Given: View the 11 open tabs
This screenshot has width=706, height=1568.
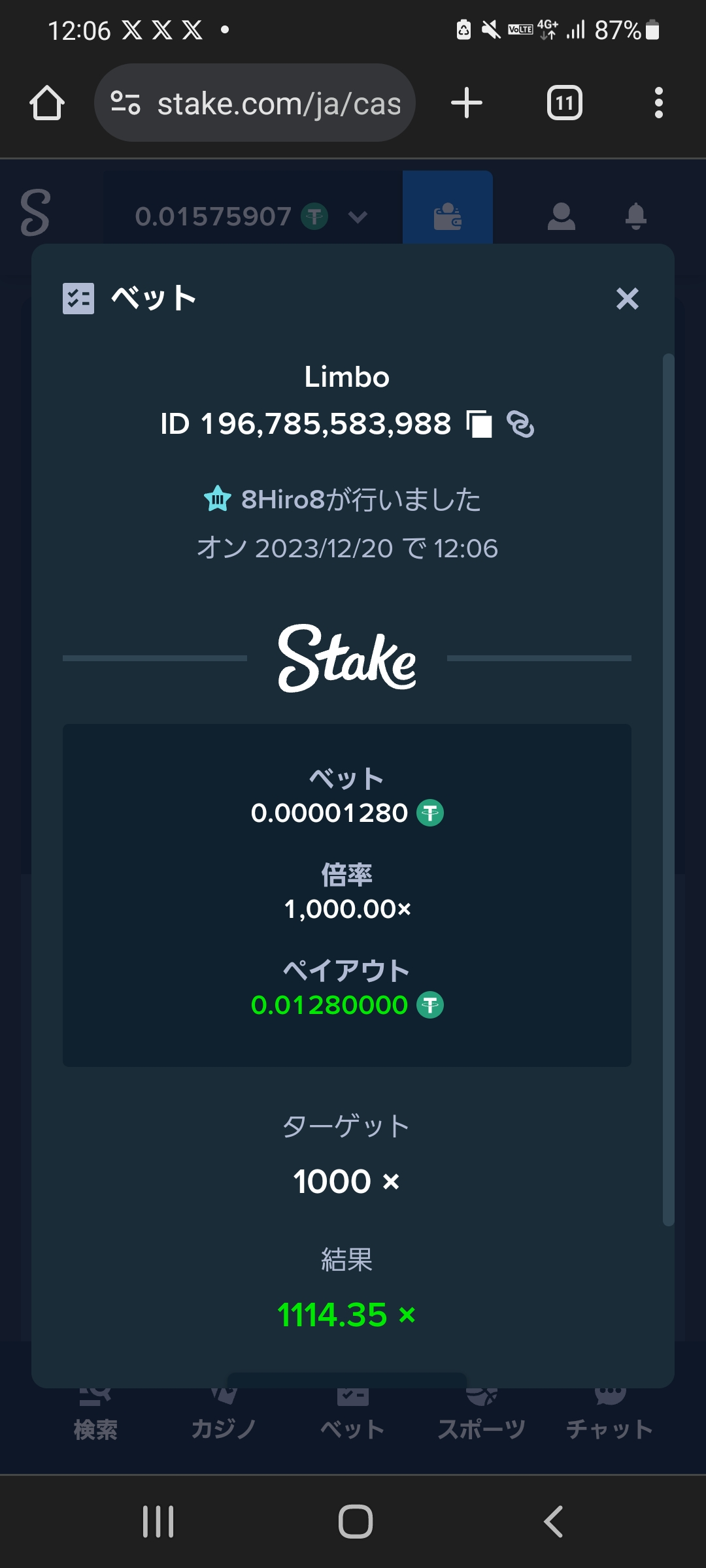Looking at the screenshot, I should 565,103.
